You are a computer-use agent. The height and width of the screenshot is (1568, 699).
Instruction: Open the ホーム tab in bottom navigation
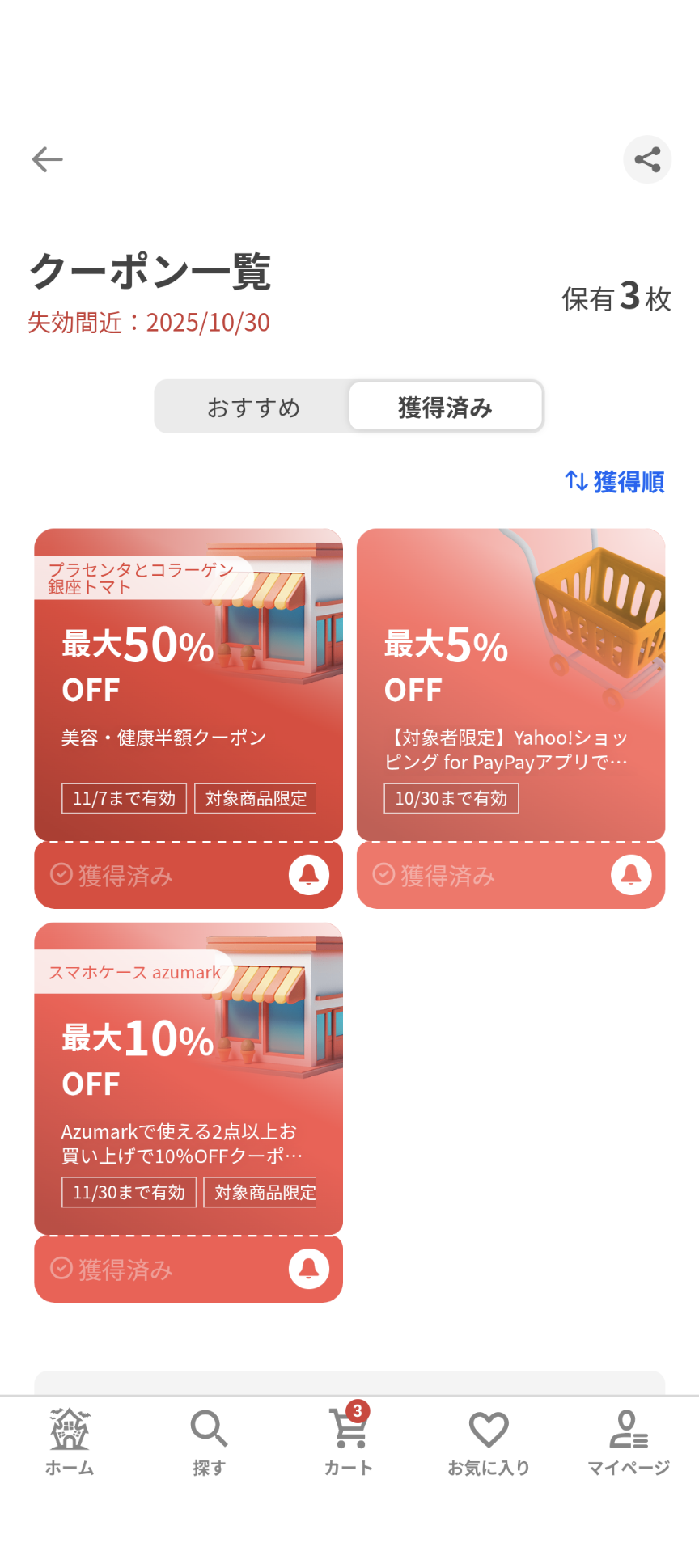pyautogui.click(x=69, y=1443)
